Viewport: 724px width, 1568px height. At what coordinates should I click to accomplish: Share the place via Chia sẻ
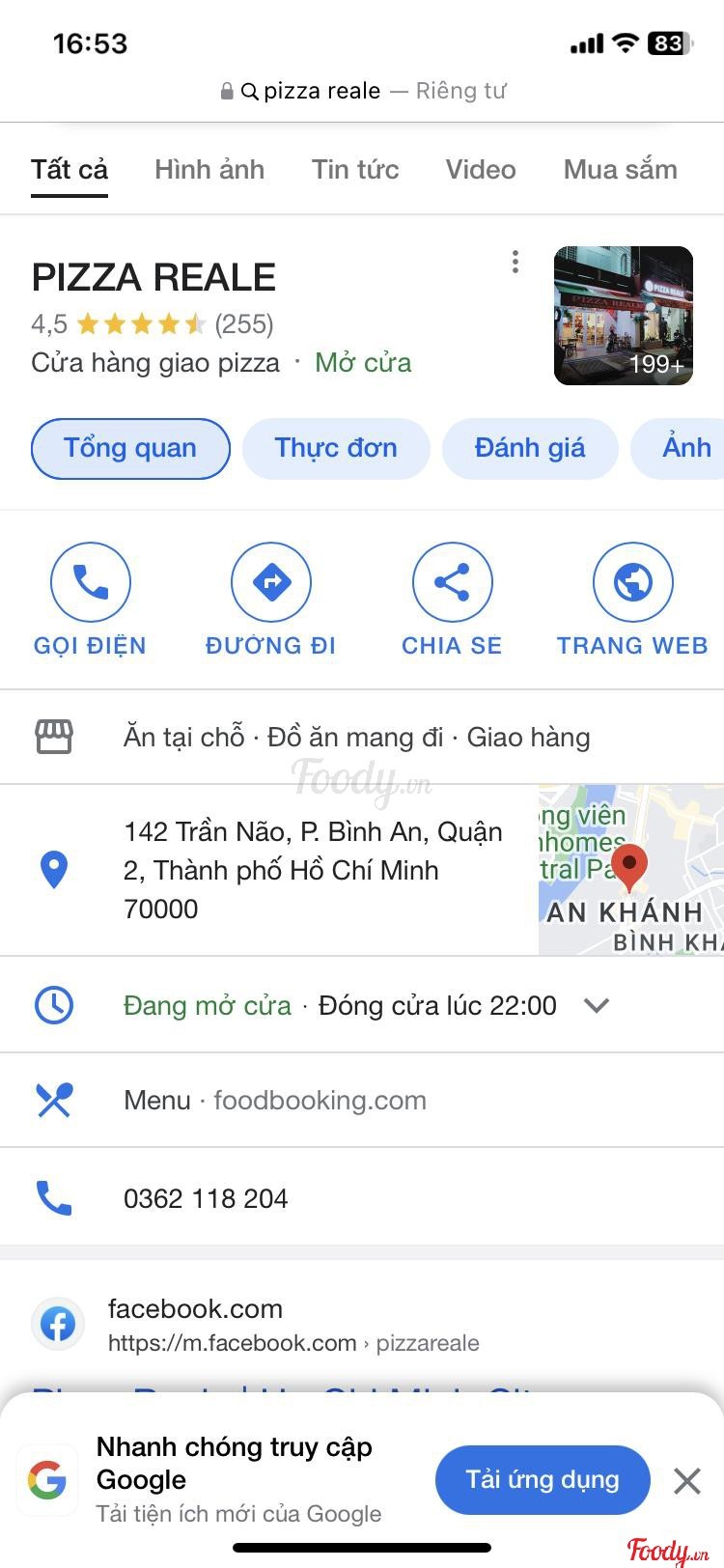[x=452, y=599]
